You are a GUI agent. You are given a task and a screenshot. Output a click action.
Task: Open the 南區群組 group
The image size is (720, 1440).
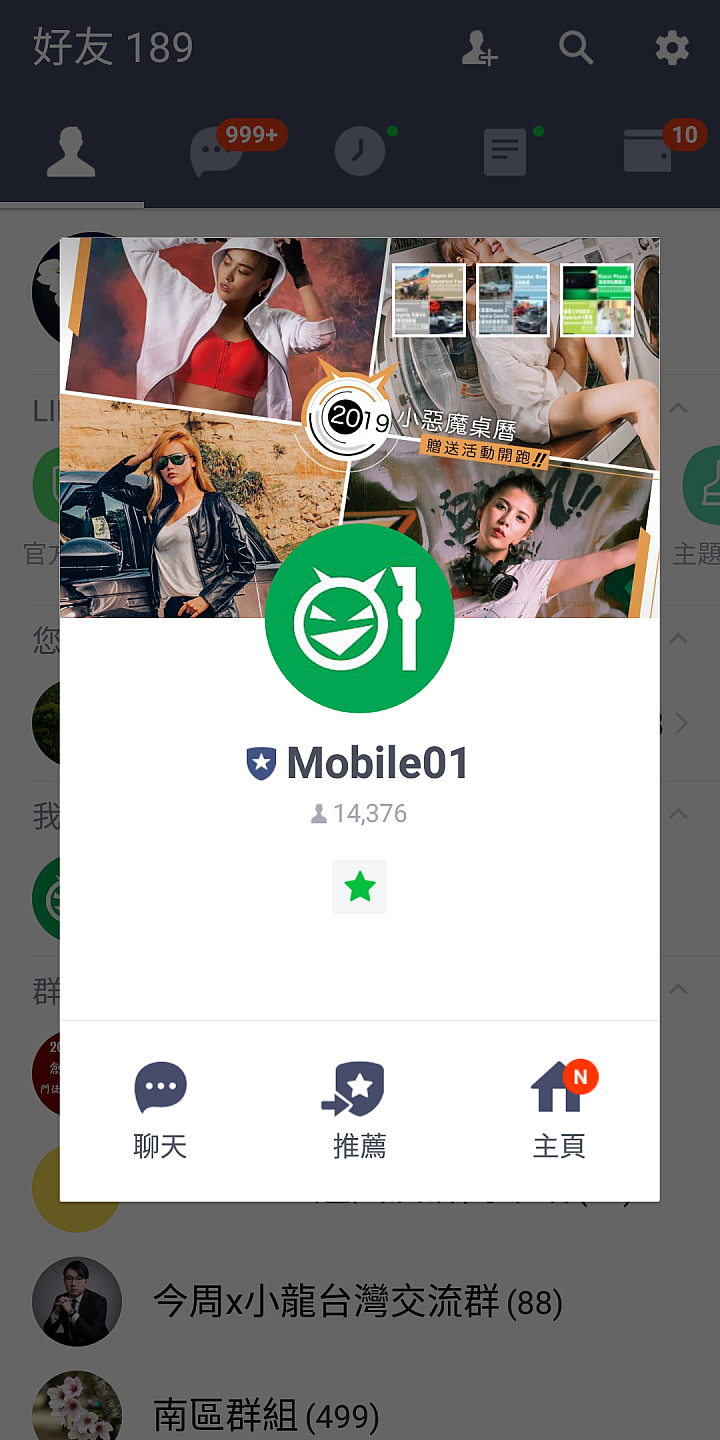pos(265,1415)
